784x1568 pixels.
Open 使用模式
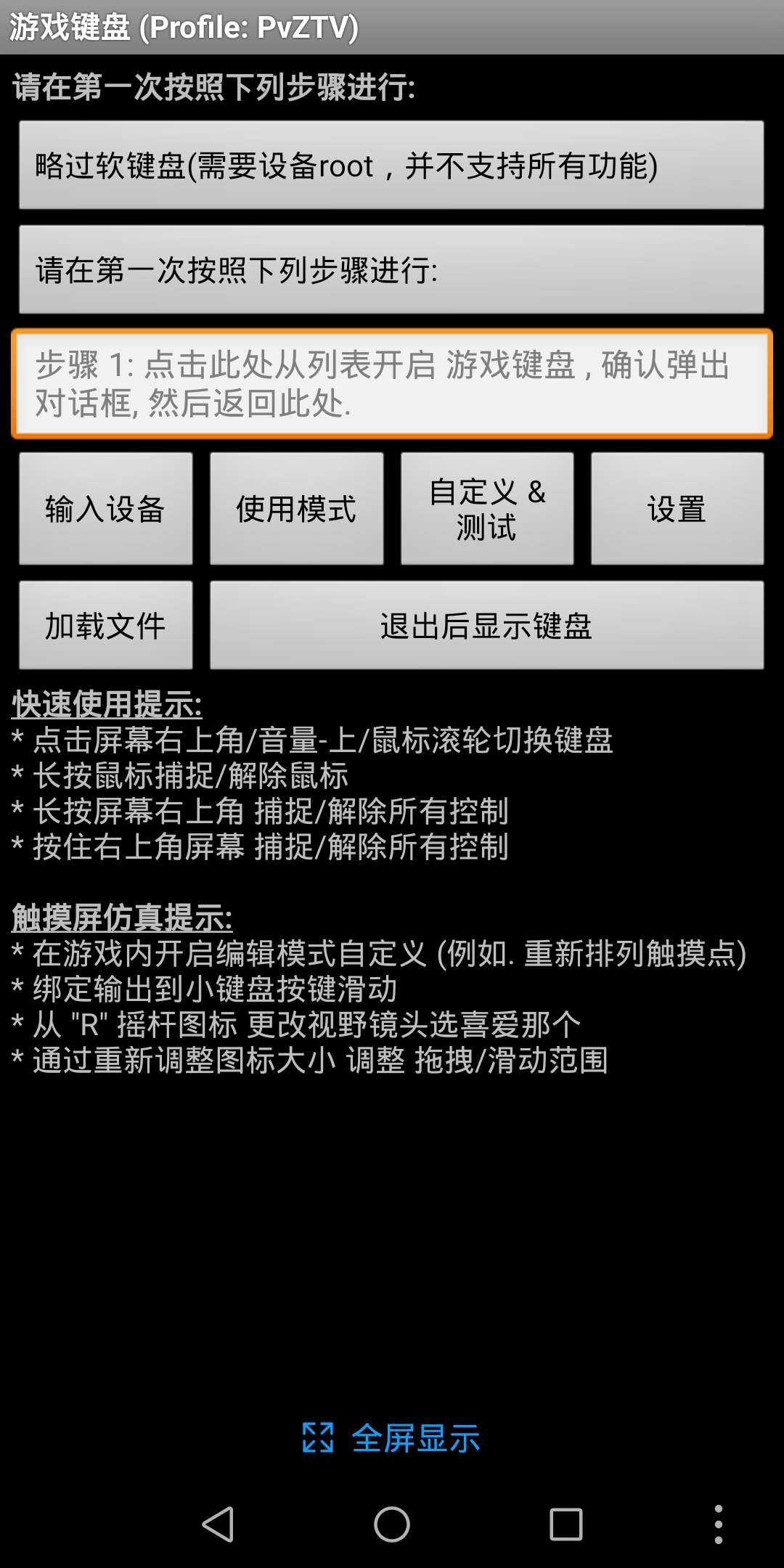(297, 508)
